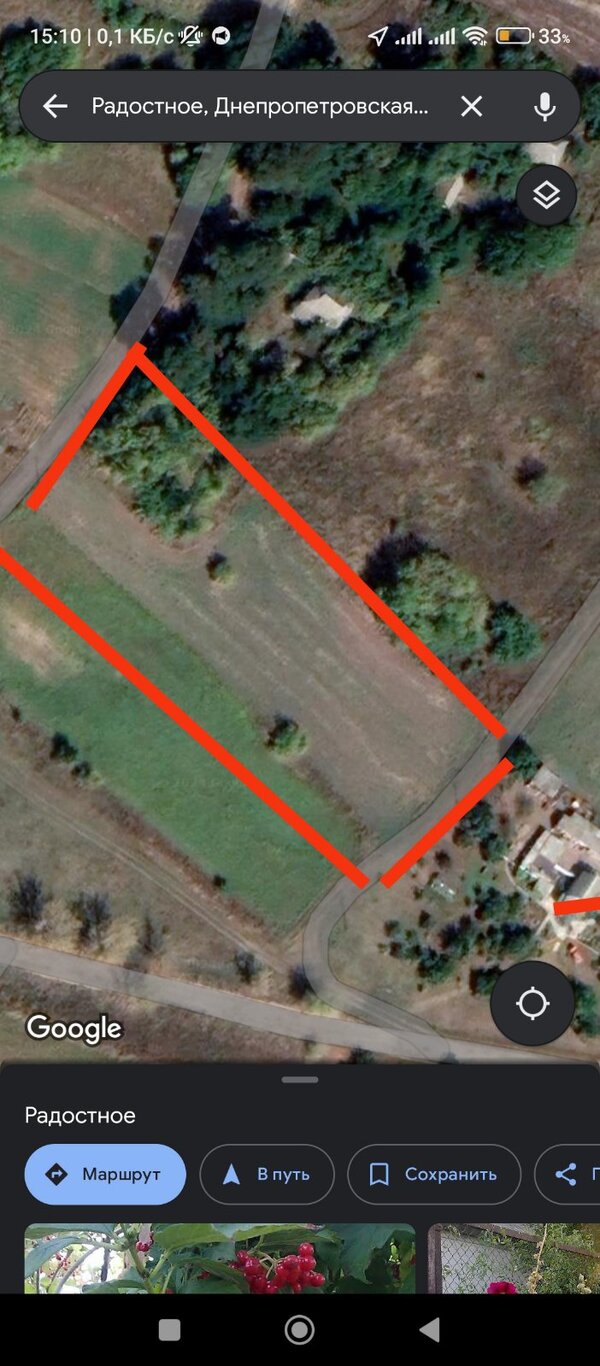Image resolution: width=600 pixels, height=1366 pixels.
Task: Edit the search query Радостное, Днепропетровская
Action: click(260, 106)
